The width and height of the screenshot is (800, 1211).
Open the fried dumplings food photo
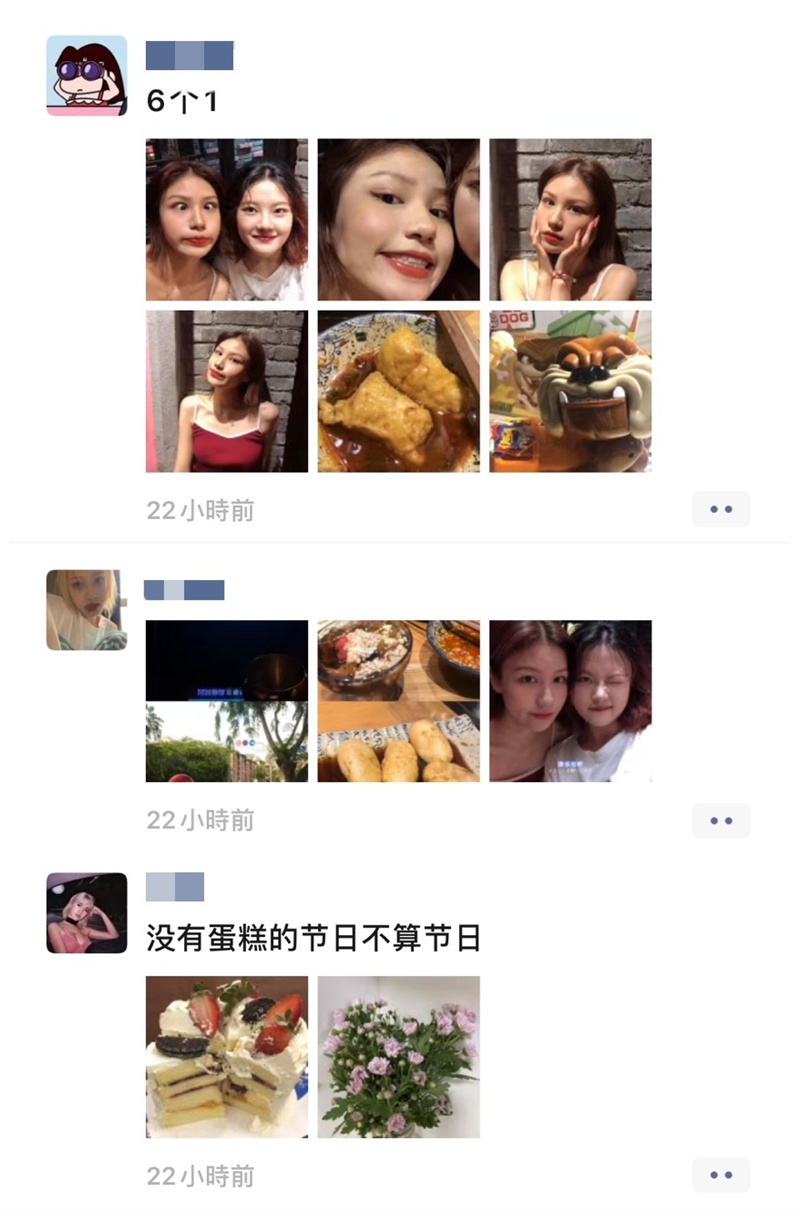pos(398,701)
